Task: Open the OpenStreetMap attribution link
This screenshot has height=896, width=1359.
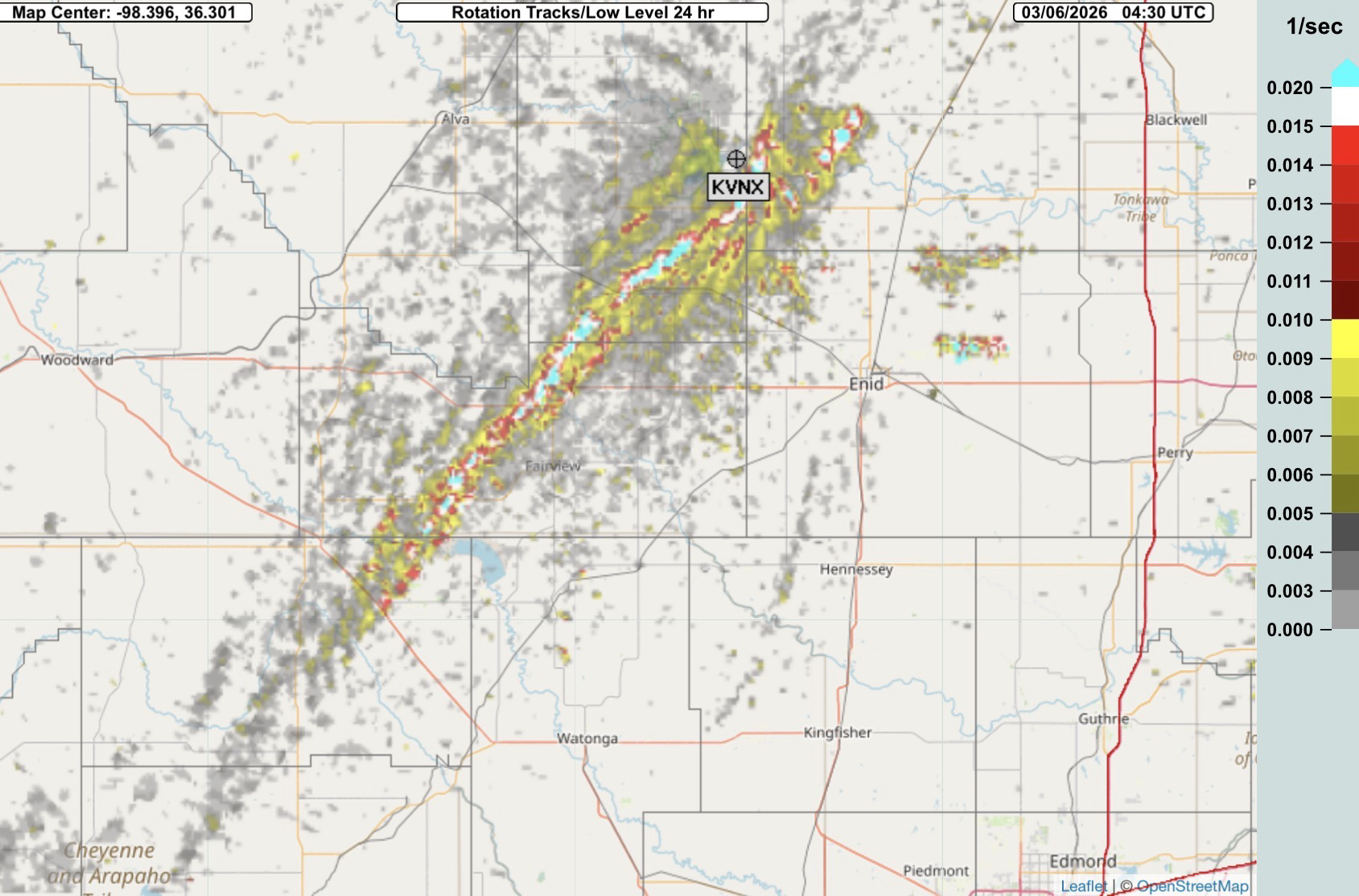Action: pyautogui.click(x=1192, y=886)
